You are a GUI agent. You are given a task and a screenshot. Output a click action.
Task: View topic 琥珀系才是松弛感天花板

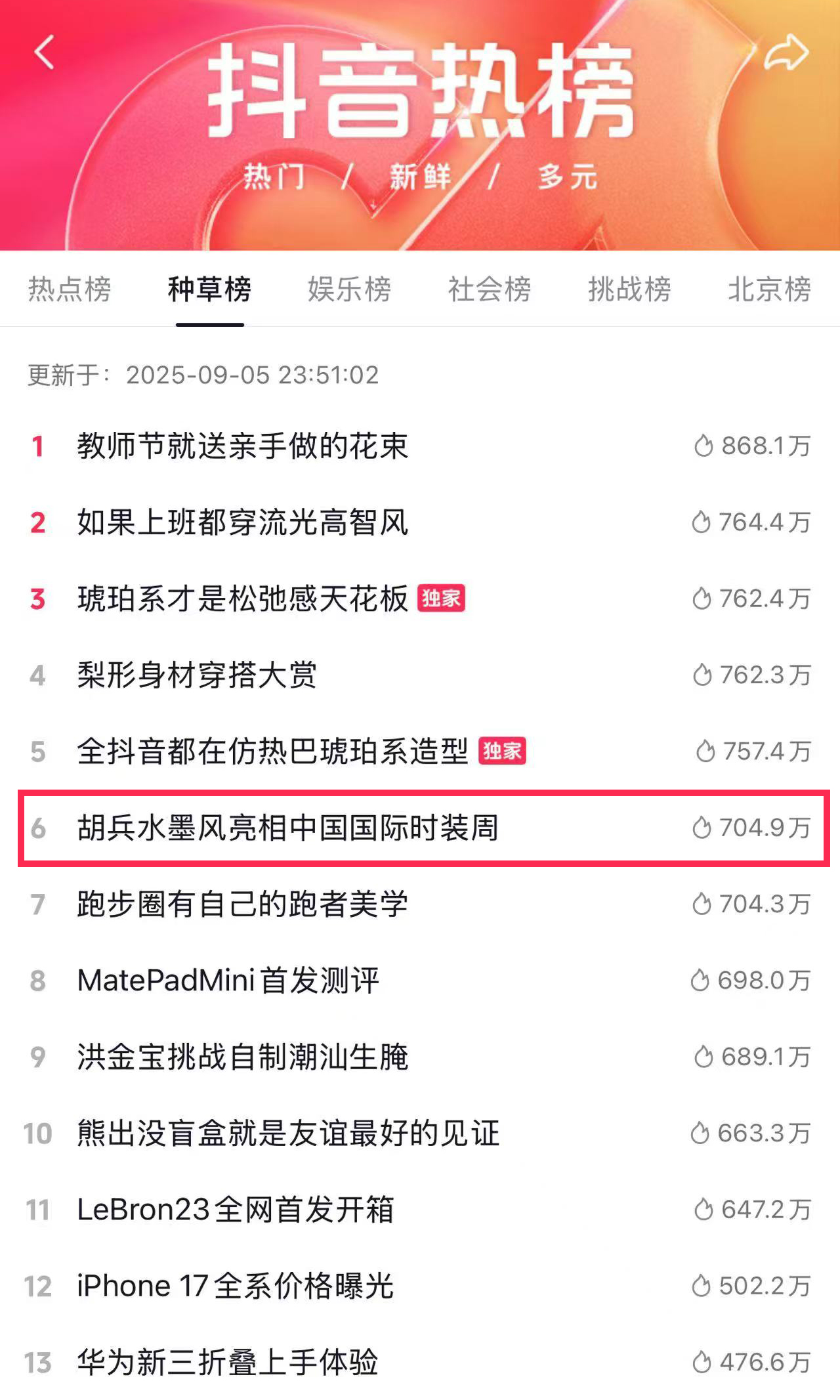242,599
